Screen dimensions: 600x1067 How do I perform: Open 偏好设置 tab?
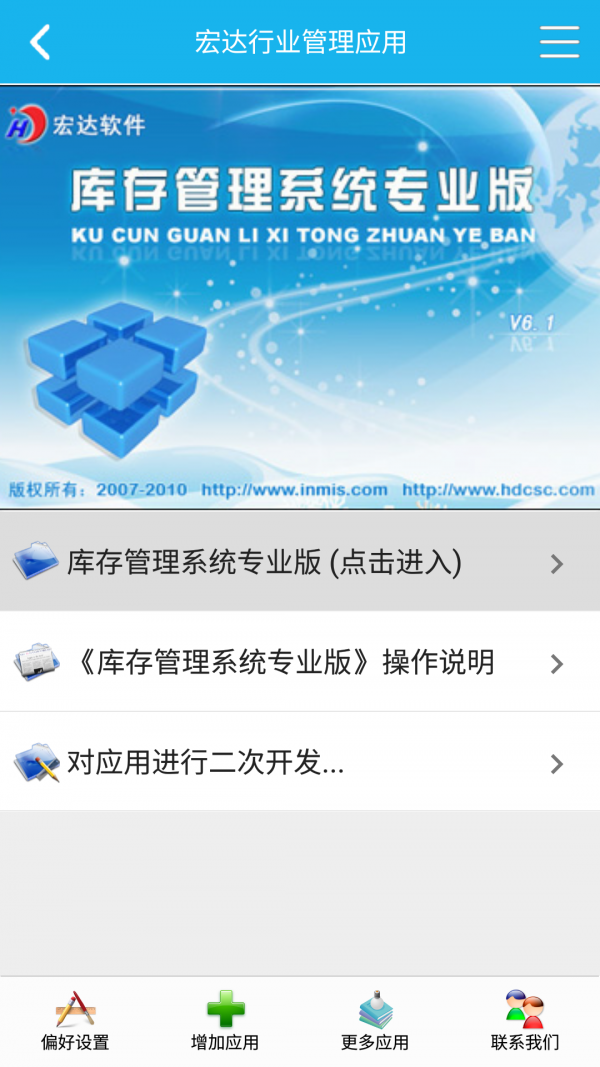coord(75,1021)
